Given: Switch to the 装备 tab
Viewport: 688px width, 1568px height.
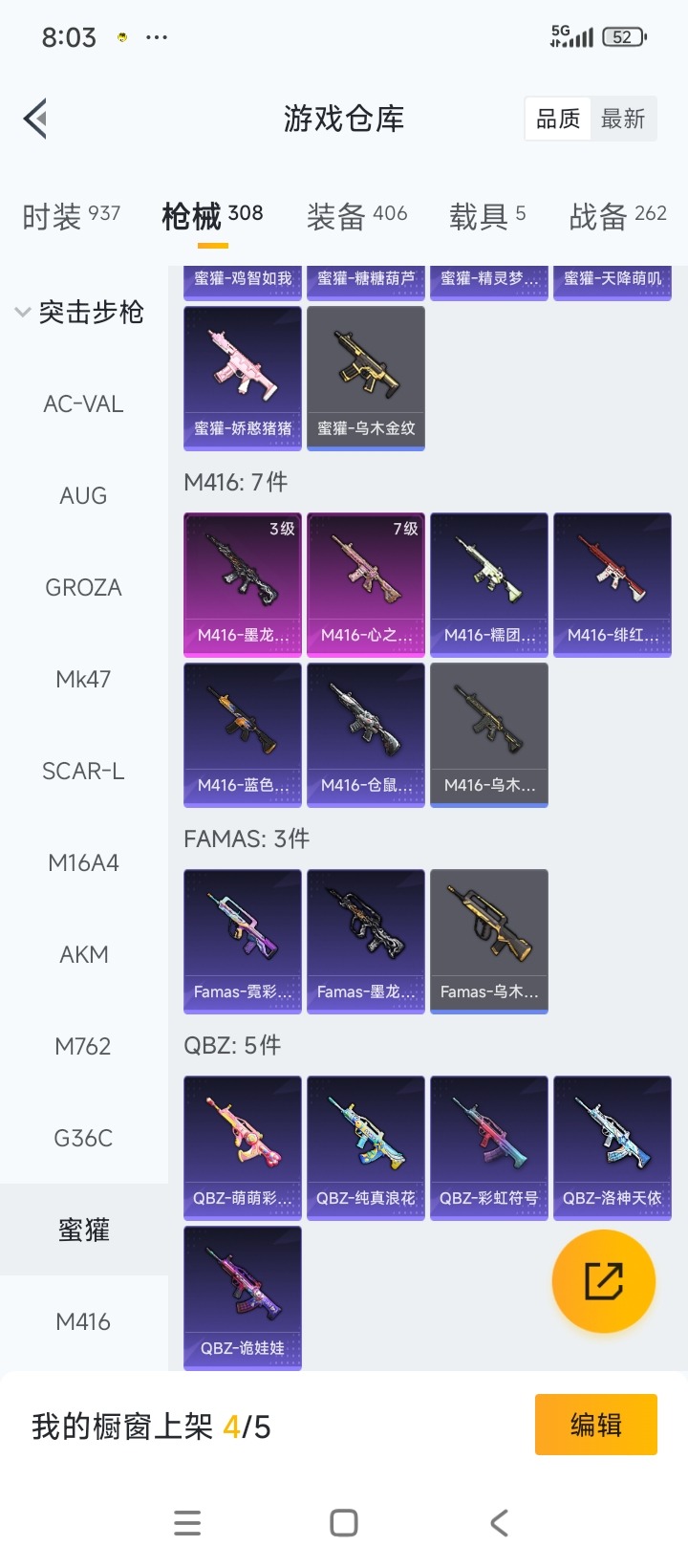Looking at the screenshot, I should 356,216.
